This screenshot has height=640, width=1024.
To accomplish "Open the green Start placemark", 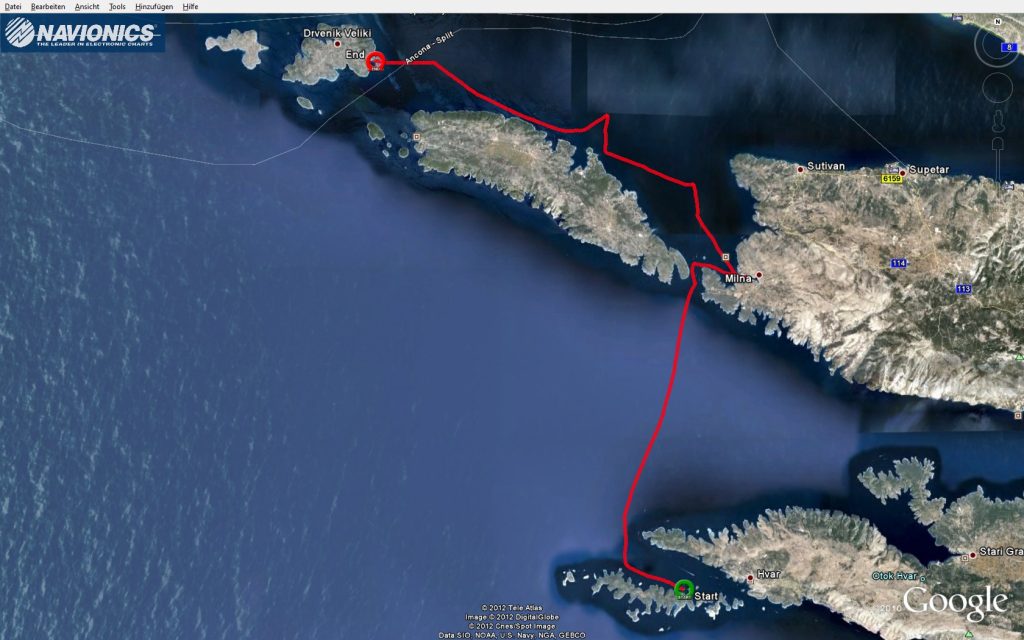I will point(683,589).
